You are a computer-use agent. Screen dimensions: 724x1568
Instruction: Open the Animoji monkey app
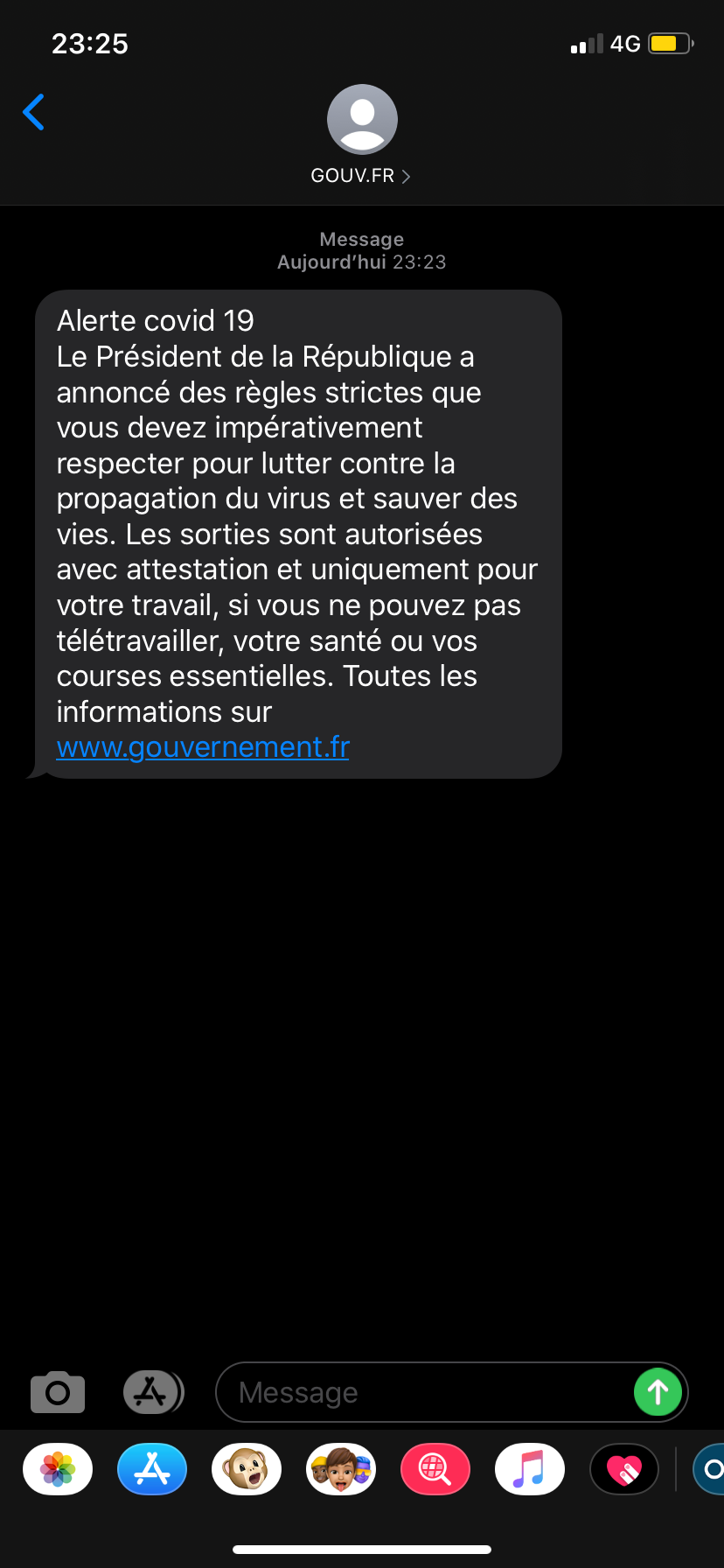tap(247, 1469)
